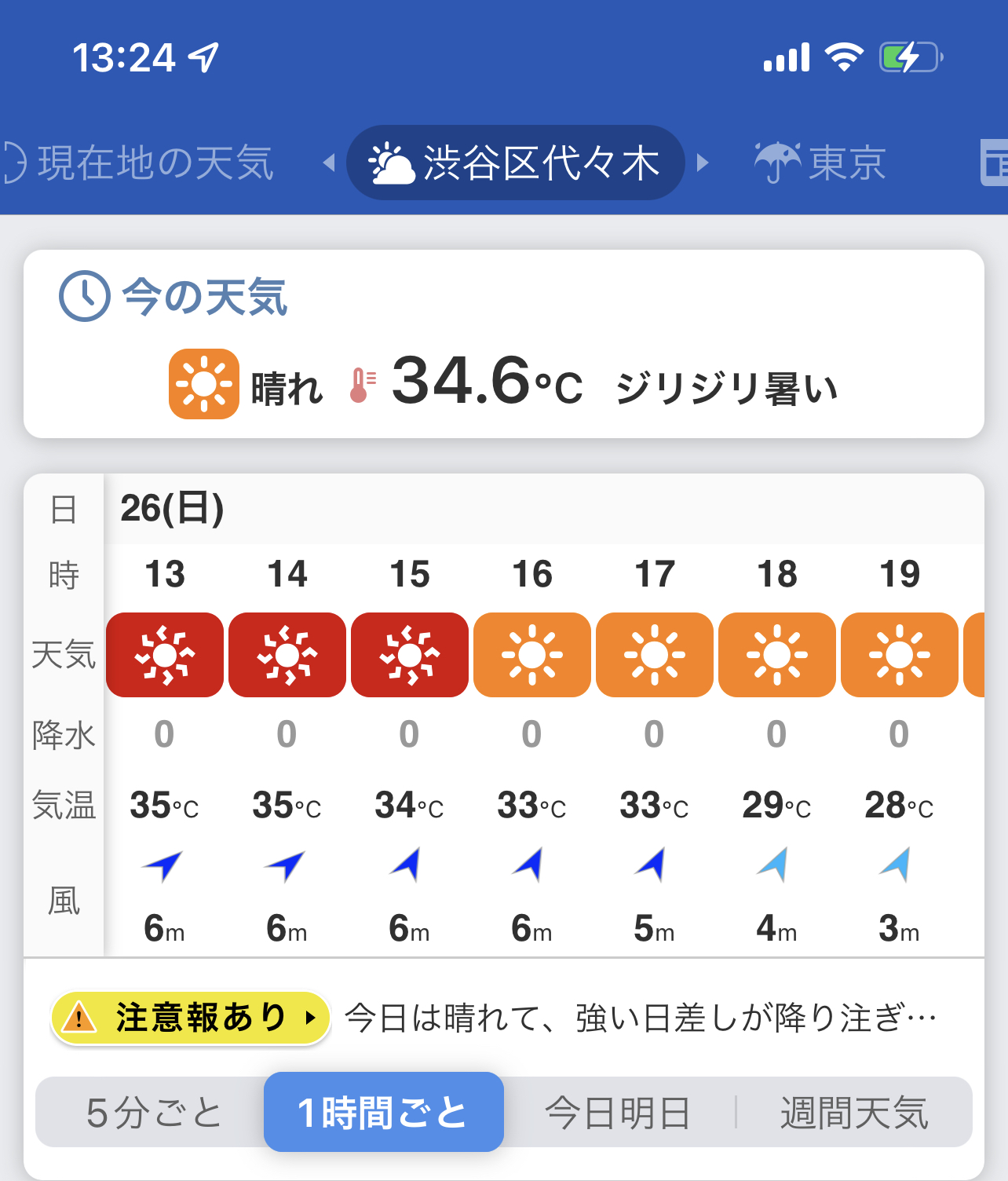Open the 注意報あり warning button
This screenshot has height=1181, width=1008.
(x=191, y=1018)
